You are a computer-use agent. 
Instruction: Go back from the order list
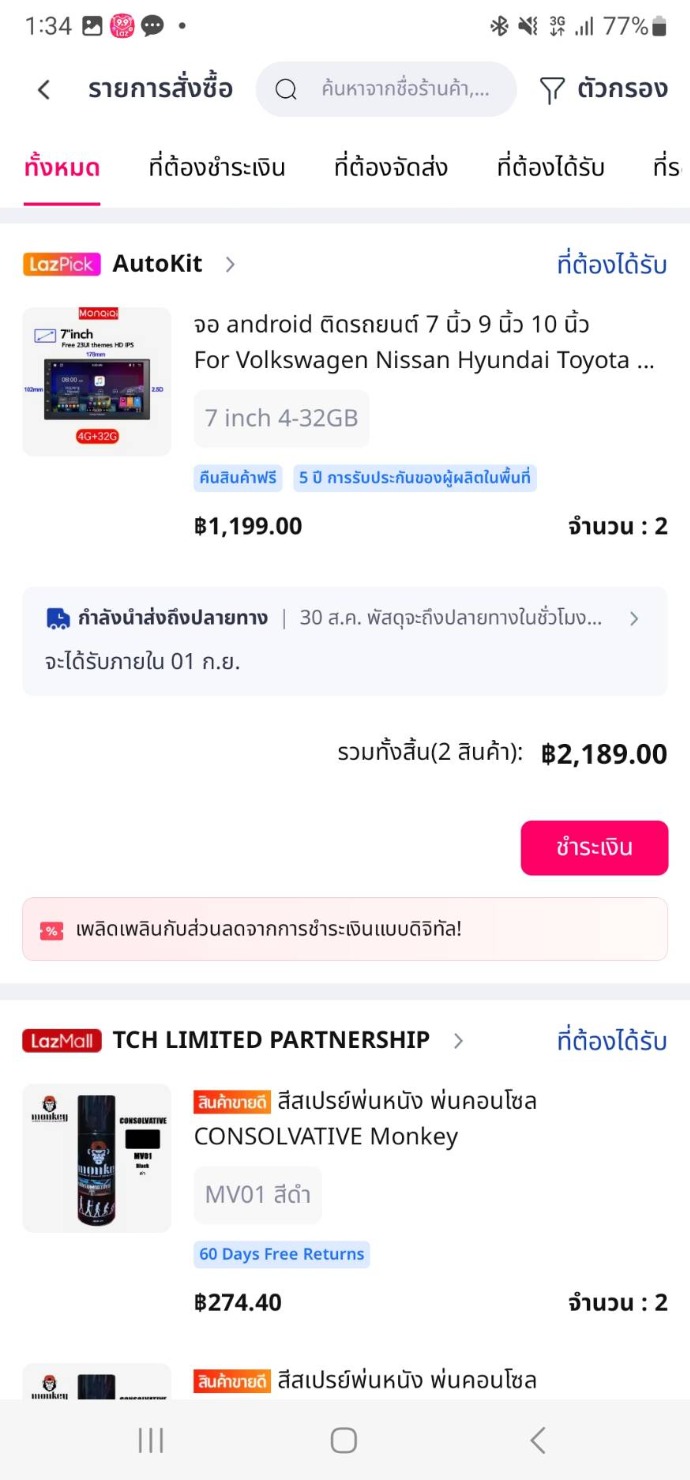(44, 90)
